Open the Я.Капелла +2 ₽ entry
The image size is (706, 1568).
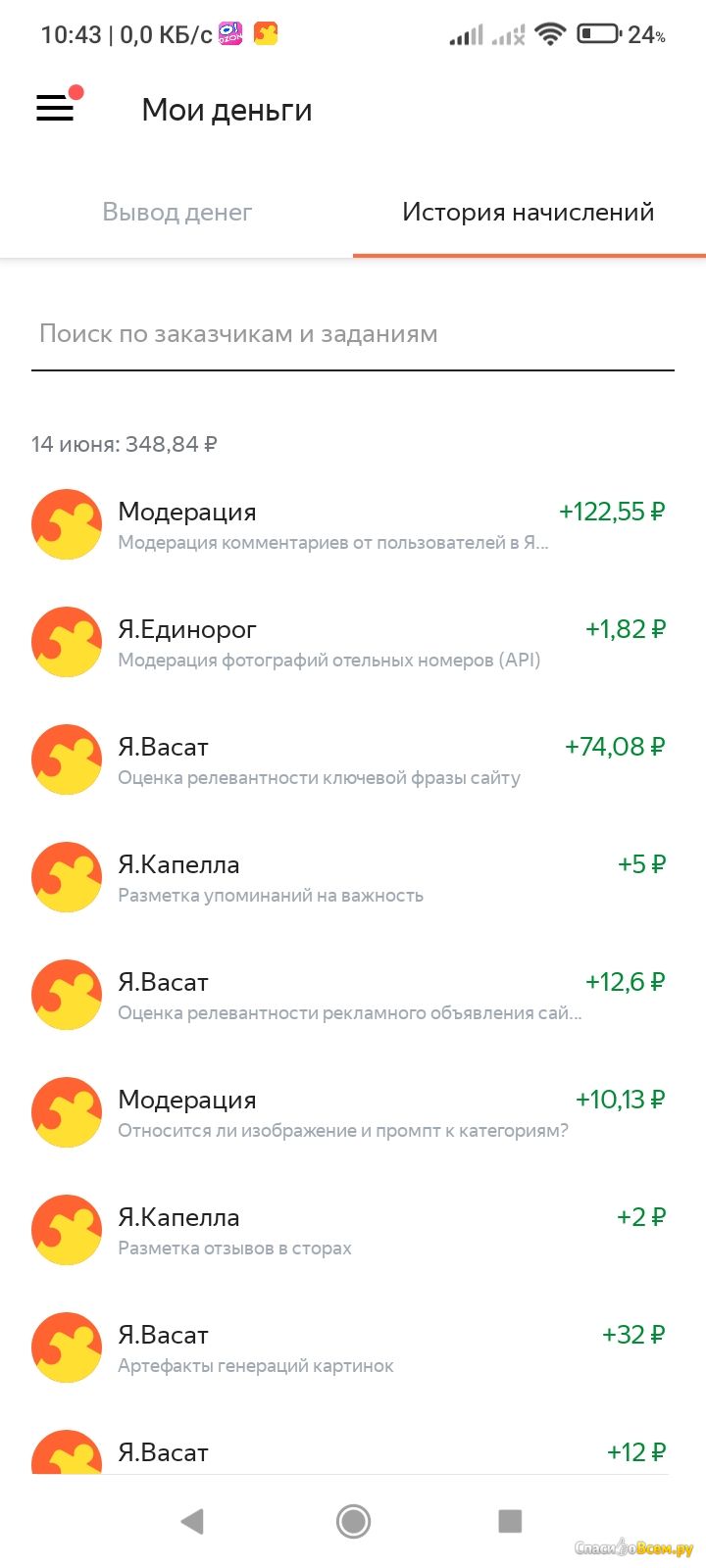(353, 1231)
